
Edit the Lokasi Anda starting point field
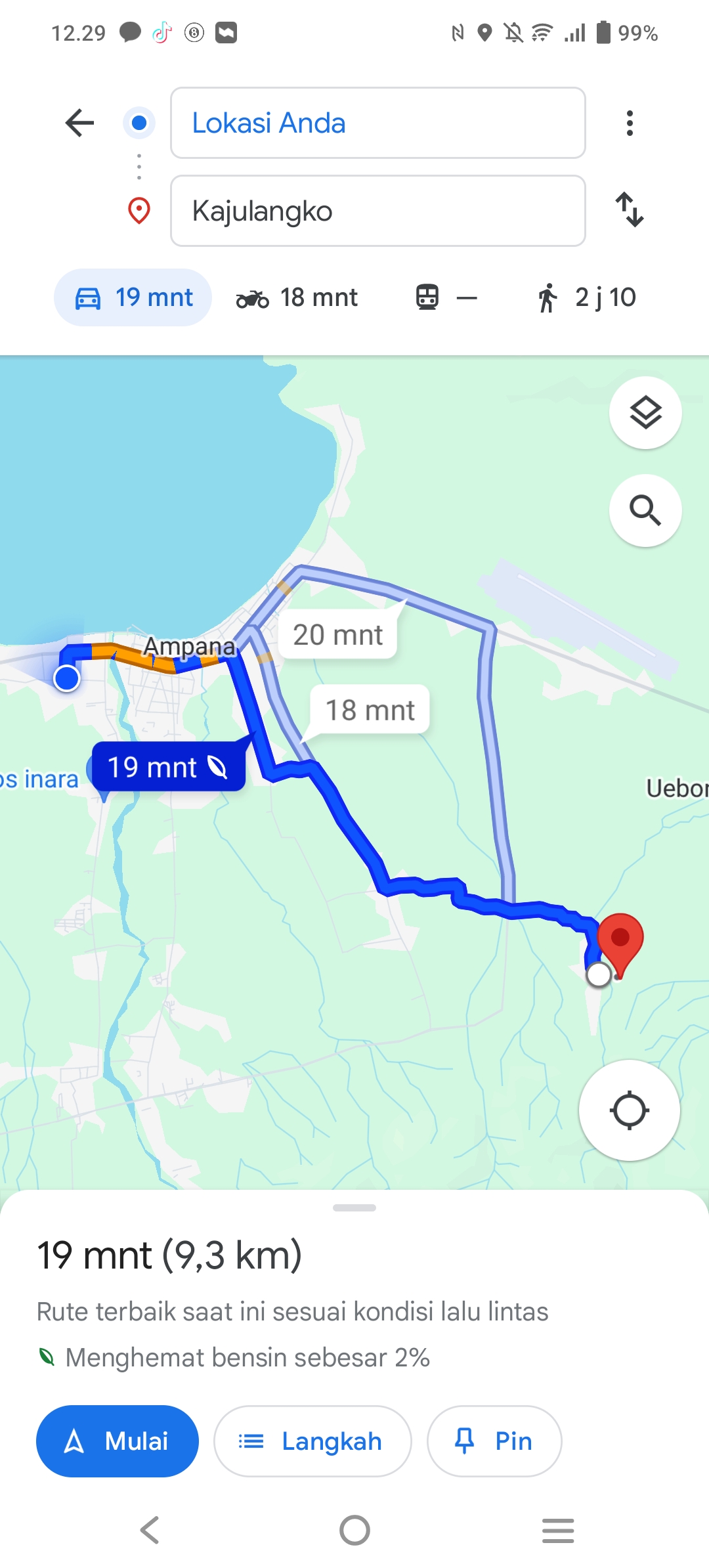pos(377,123)
